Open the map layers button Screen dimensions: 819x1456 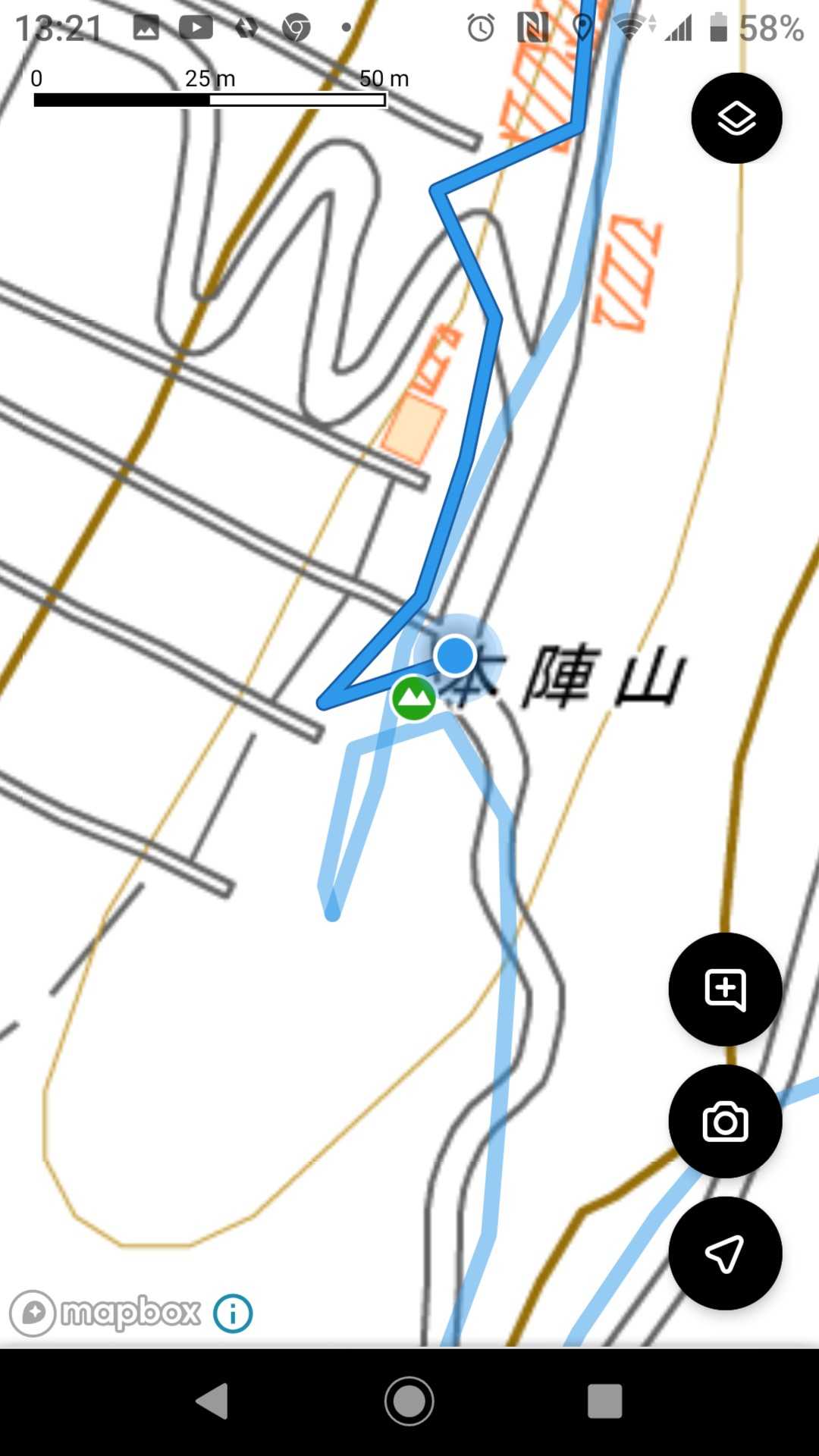coord(736,118)
